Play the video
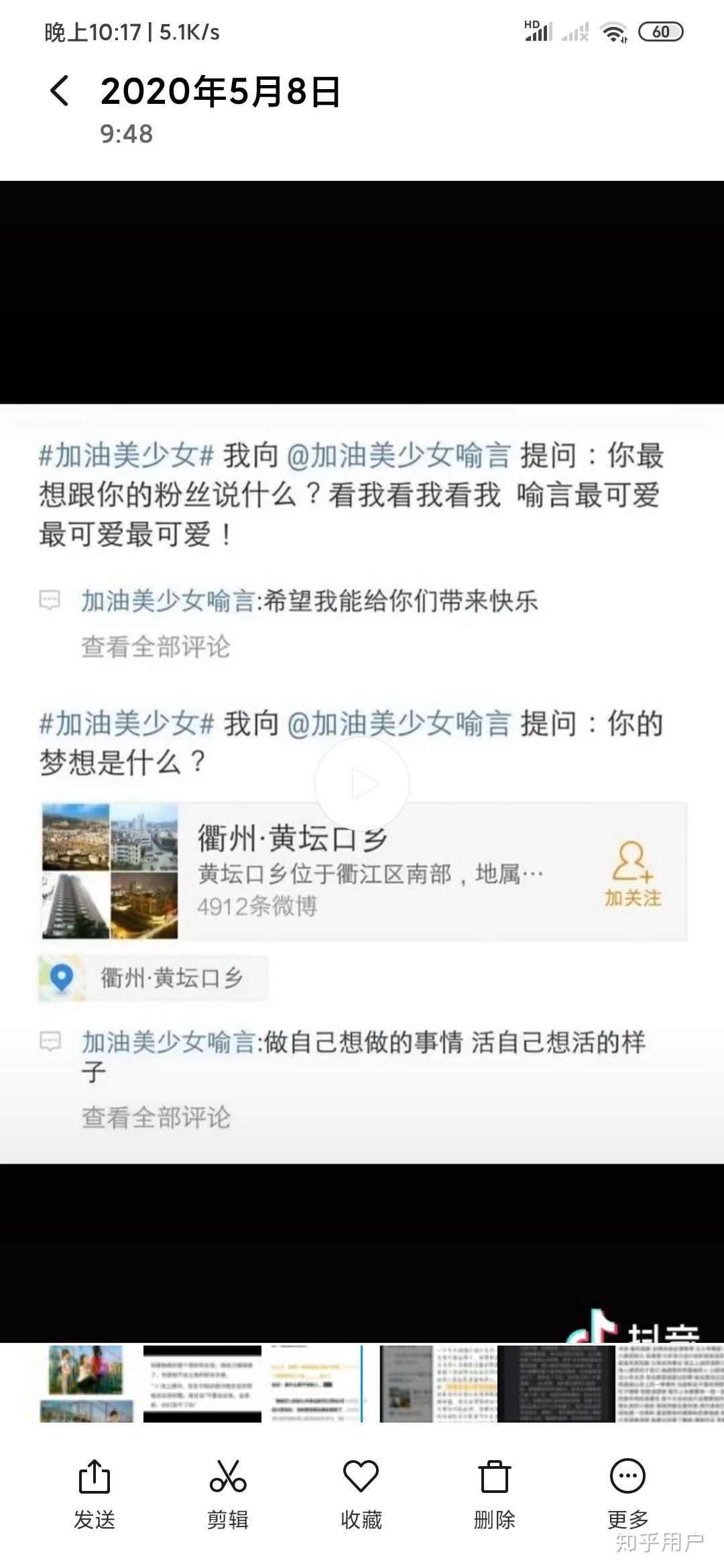 point(362,783)
